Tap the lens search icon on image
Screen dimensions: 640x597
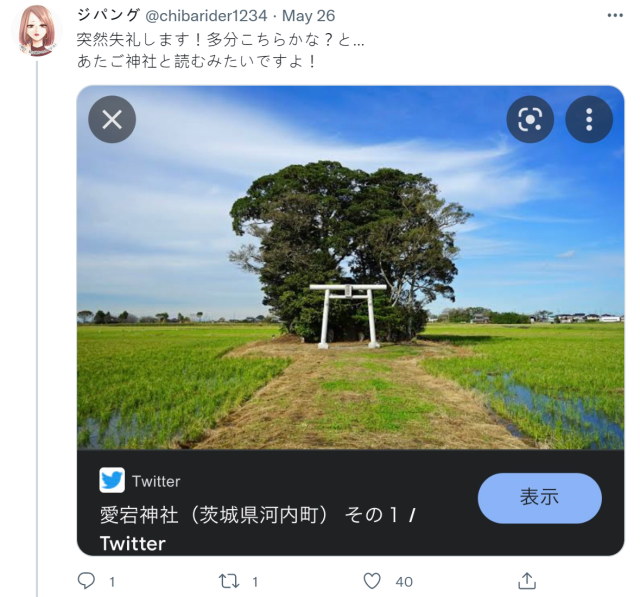[530, 120]
